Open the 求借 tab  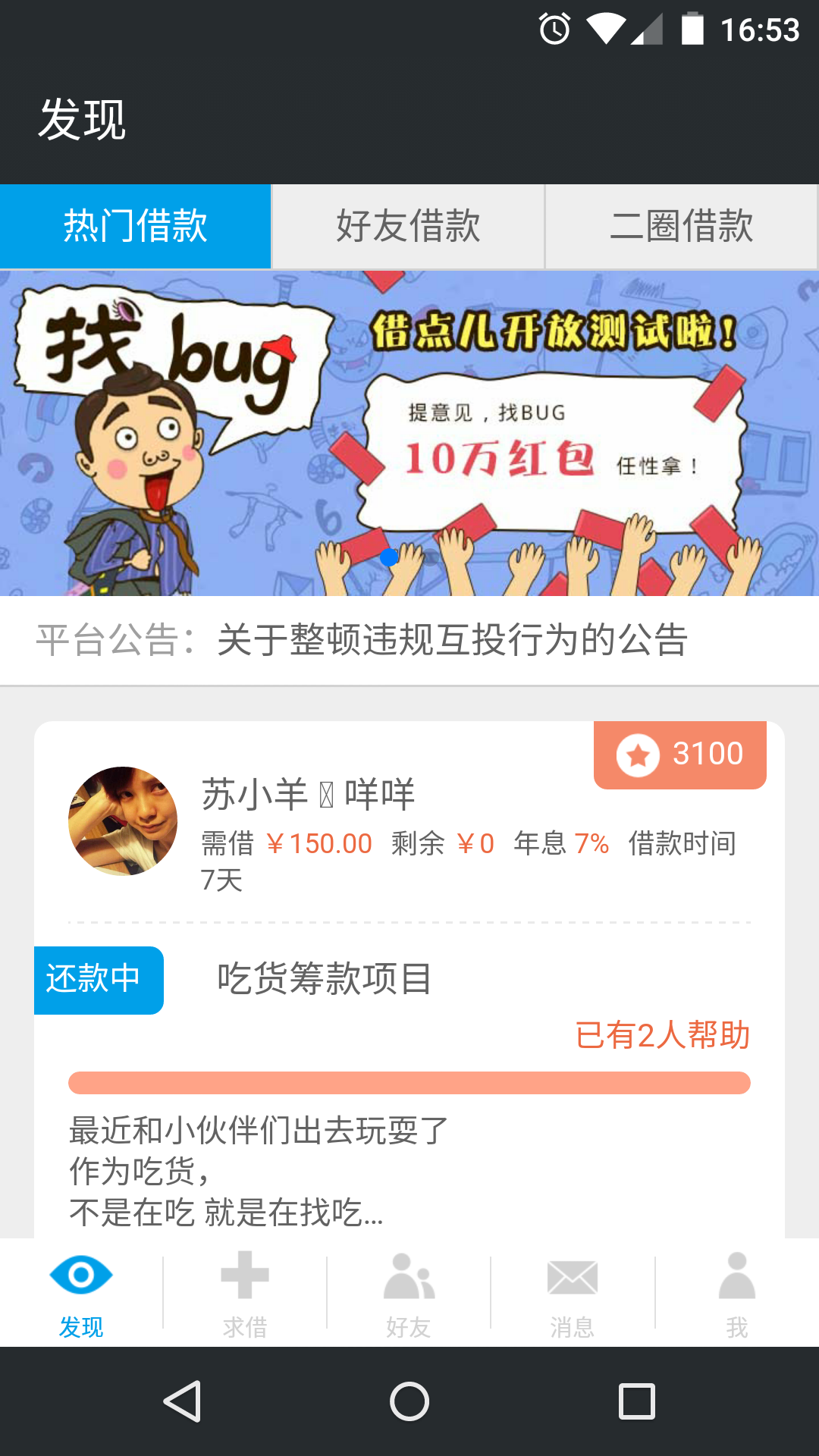coord(245,1292)
